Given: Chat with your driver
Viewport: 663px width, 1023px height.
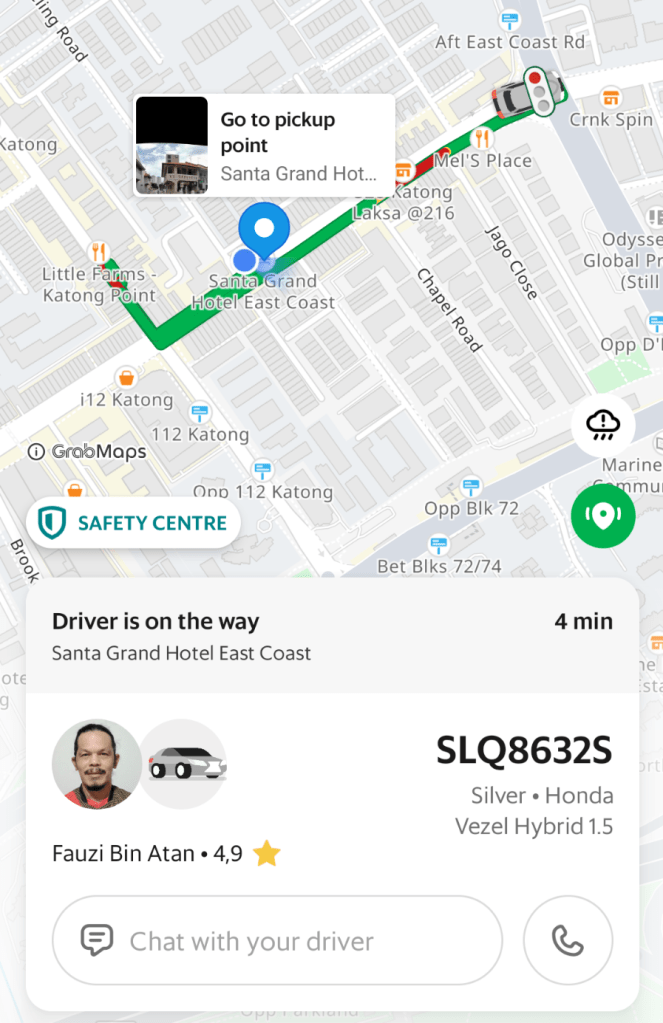Looking at the screenshot, I should (x=277, y=940).
